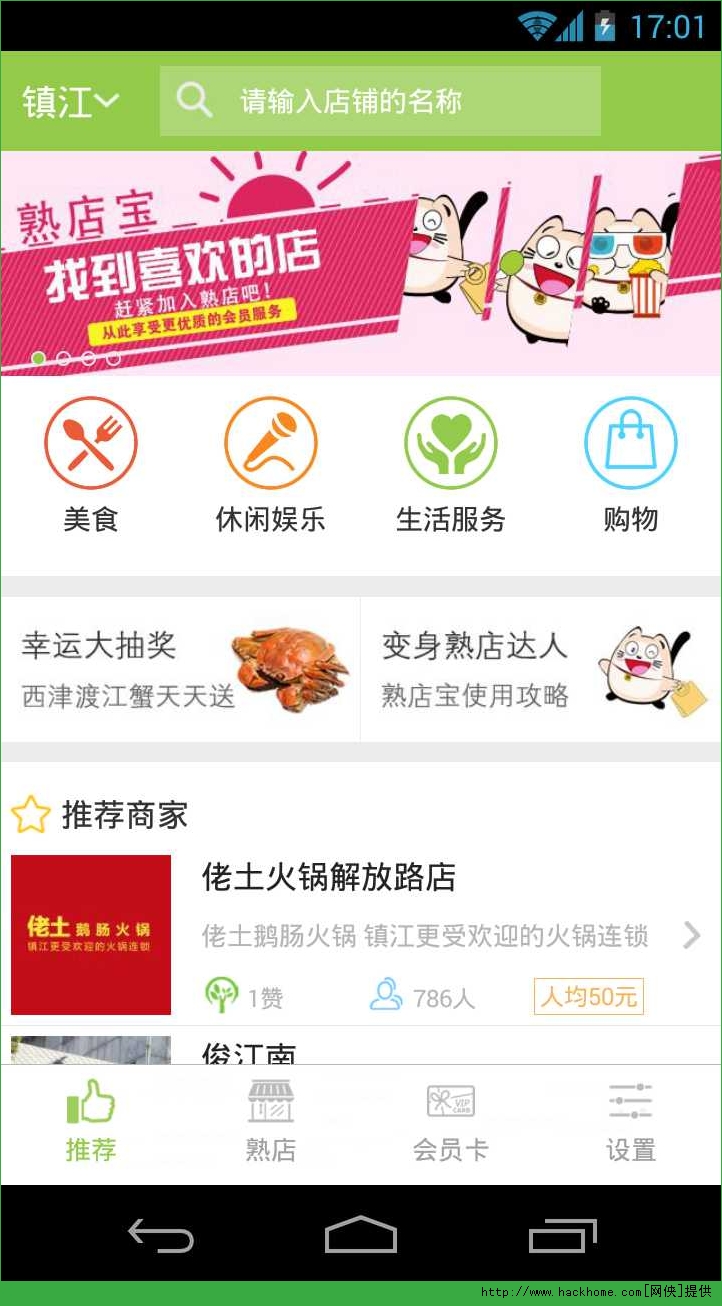Tap the shop name search box

pos(380,101)
